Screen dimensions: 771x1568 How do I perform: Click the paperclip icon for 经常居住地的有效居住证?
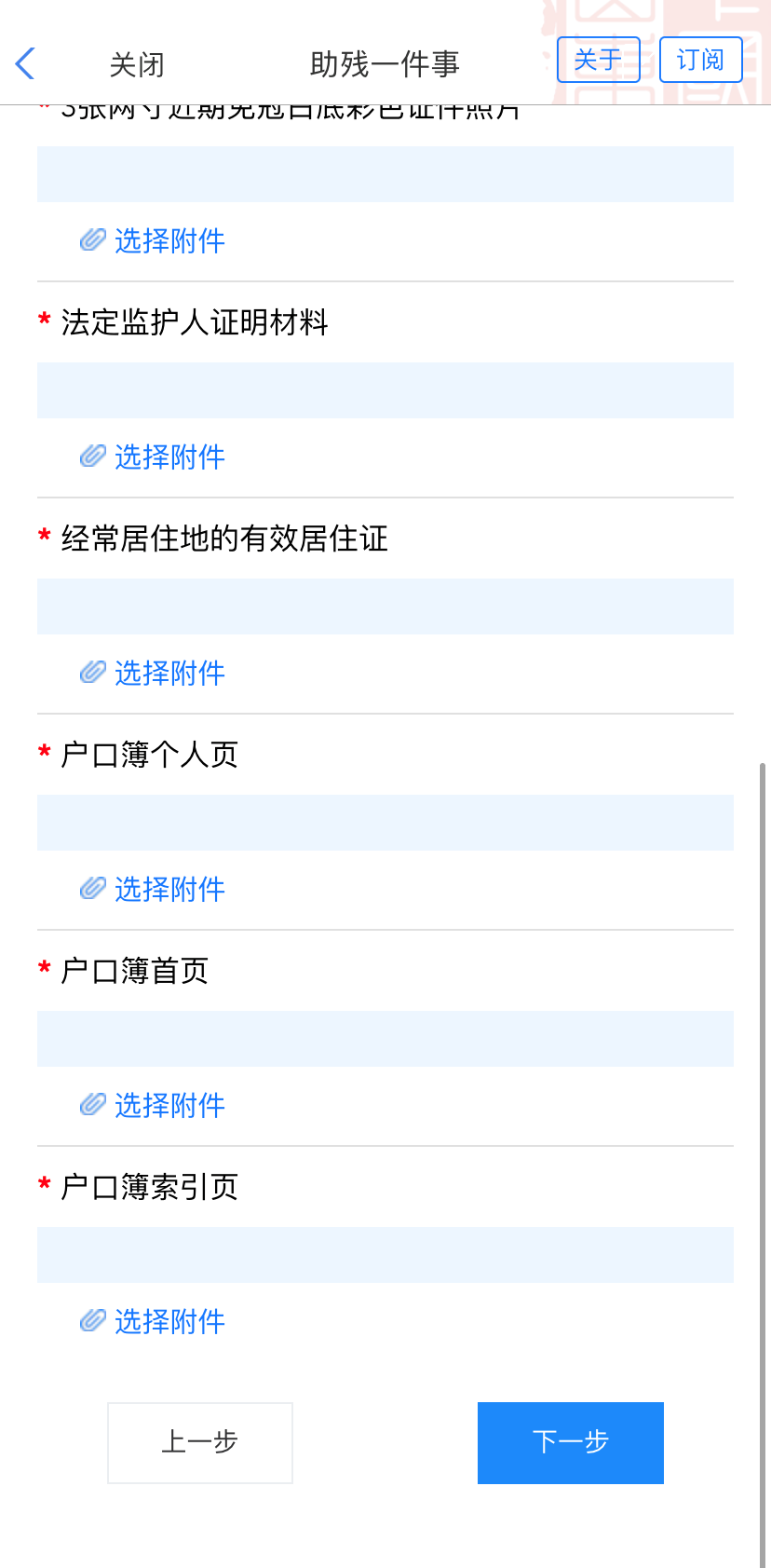tap(91, 673)
